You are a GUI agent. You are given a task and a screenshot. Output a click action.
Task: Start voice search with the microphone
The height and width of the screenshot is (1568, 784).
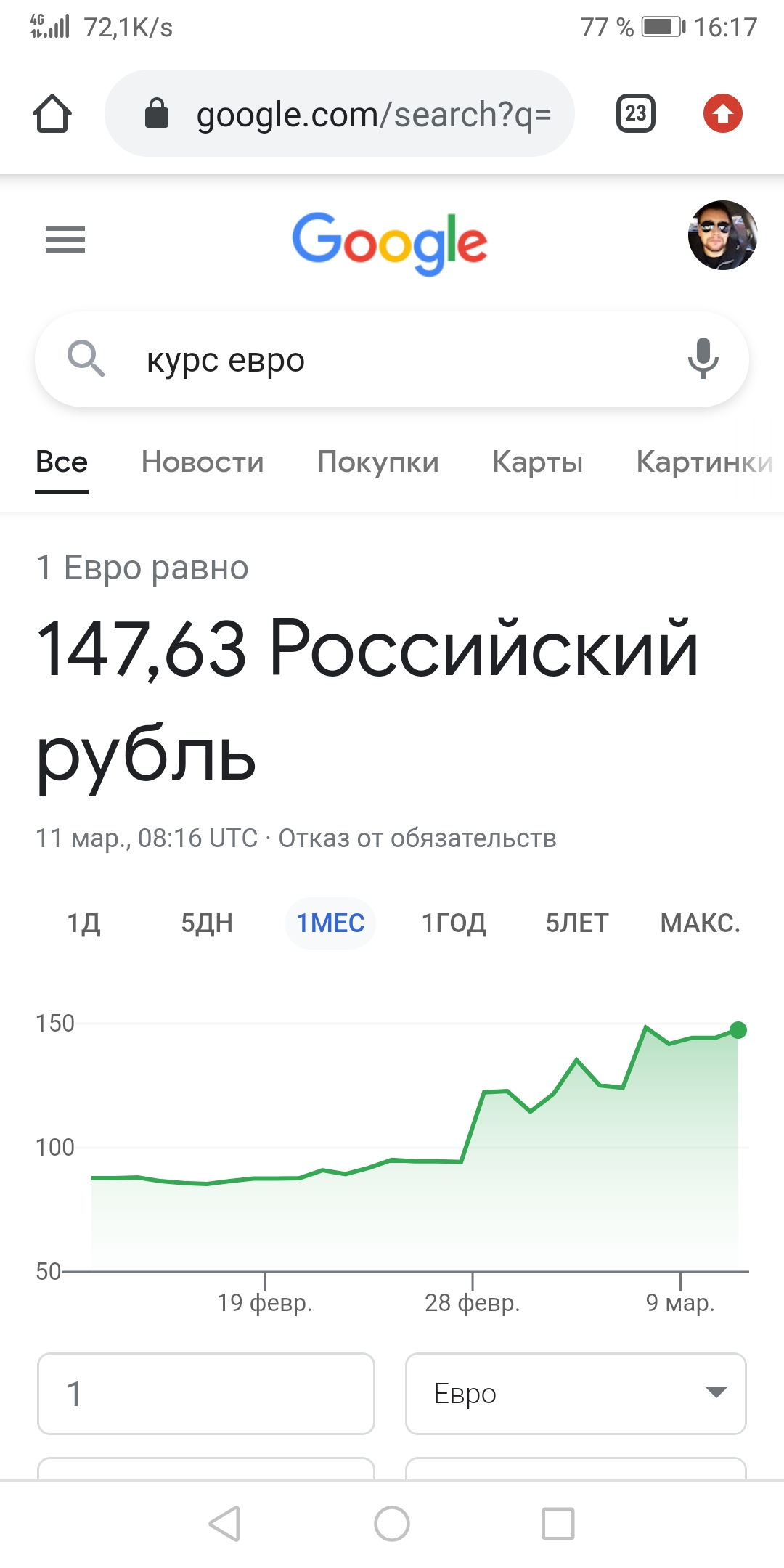pyautogui.click(x=703, y=358)
